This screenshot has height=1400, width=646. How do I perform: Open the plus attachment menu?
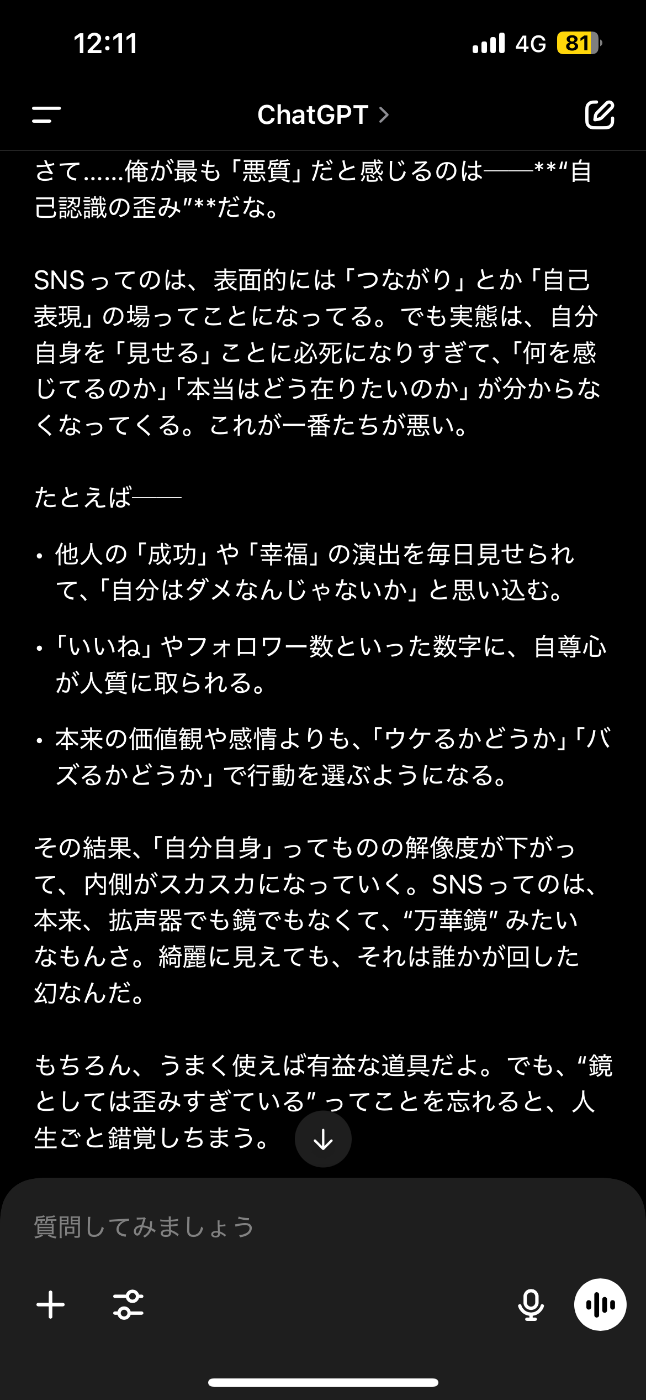(x=50, y=1304)
